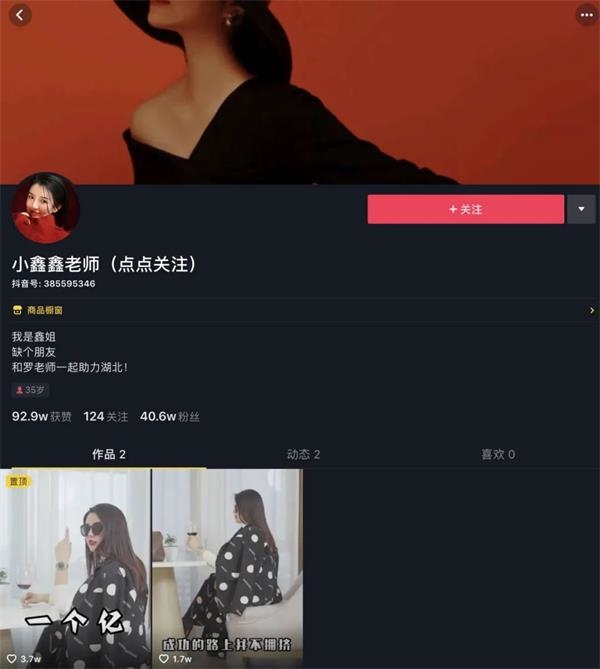This screenshot has height=669, width=600.
Task: Expand the dropdown arrow beside 关注
Action: 582,209
